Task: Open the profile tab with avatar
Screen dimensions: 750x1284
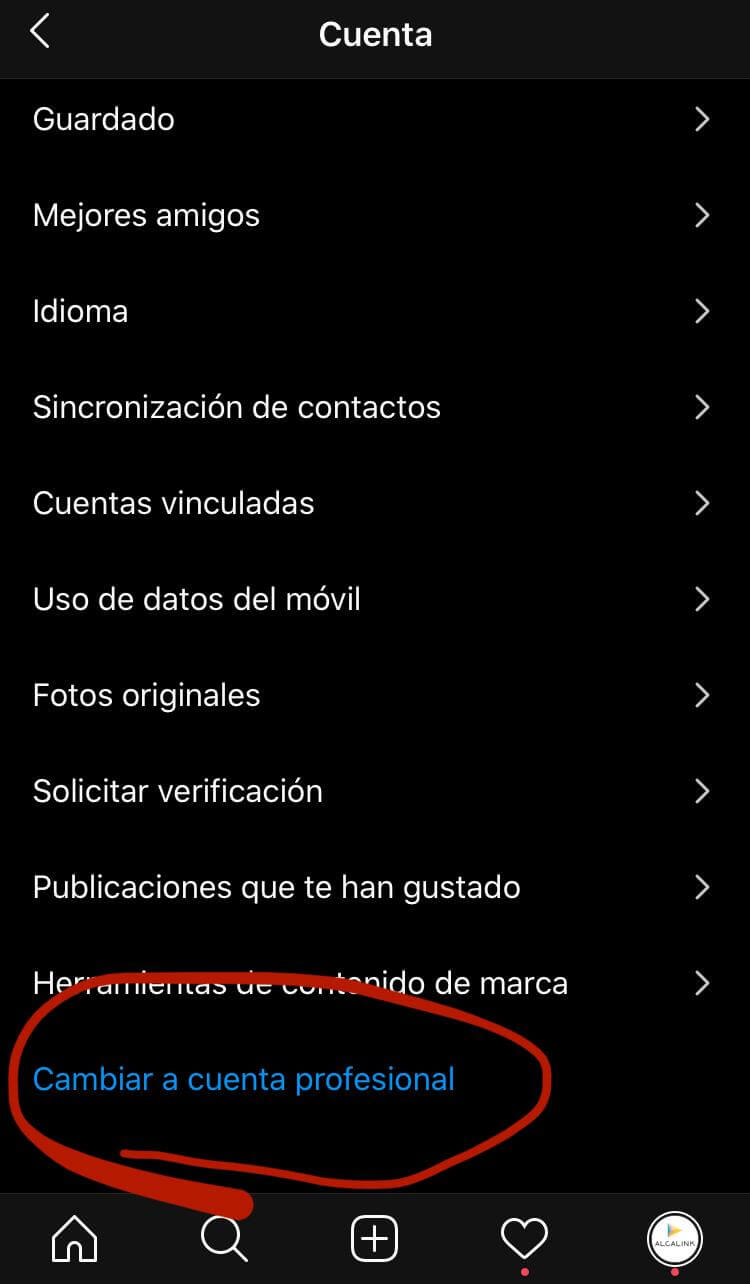Action: (x=674, y=1240)
